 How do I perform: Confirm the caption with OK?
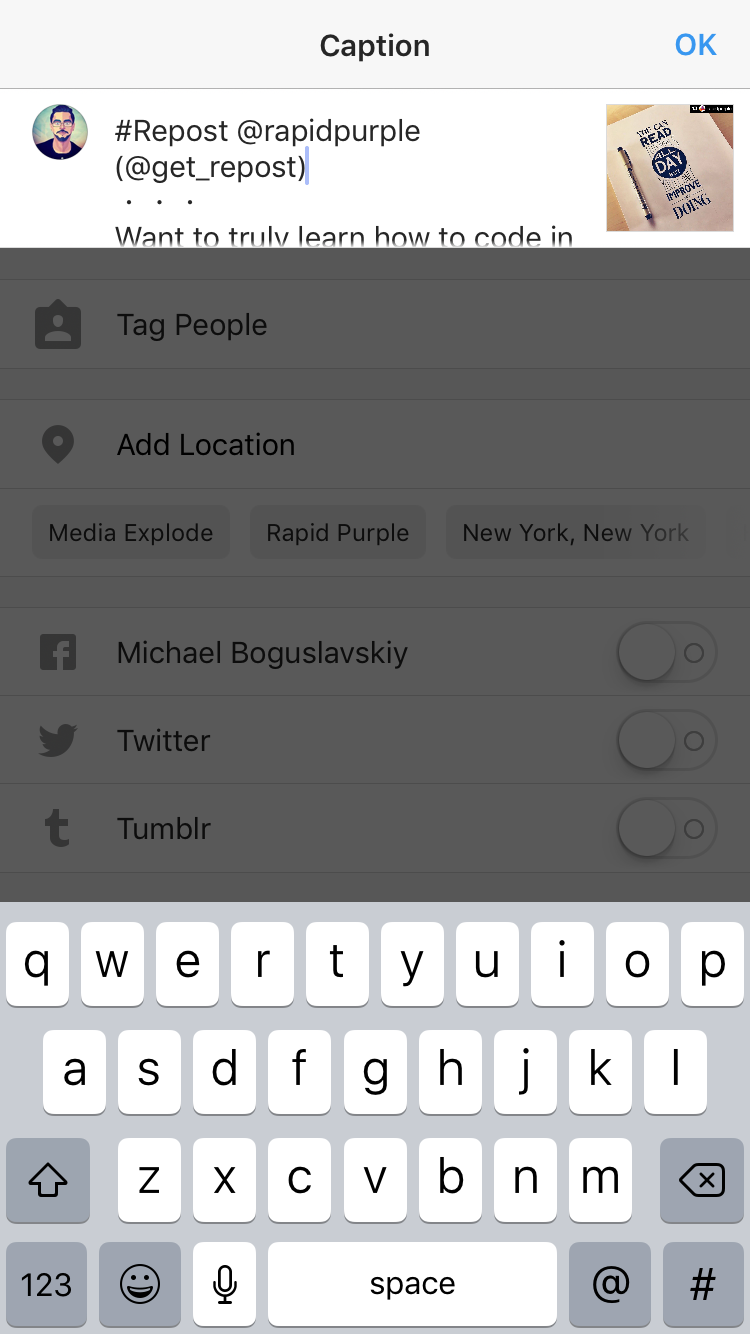(x=695, y=45)
